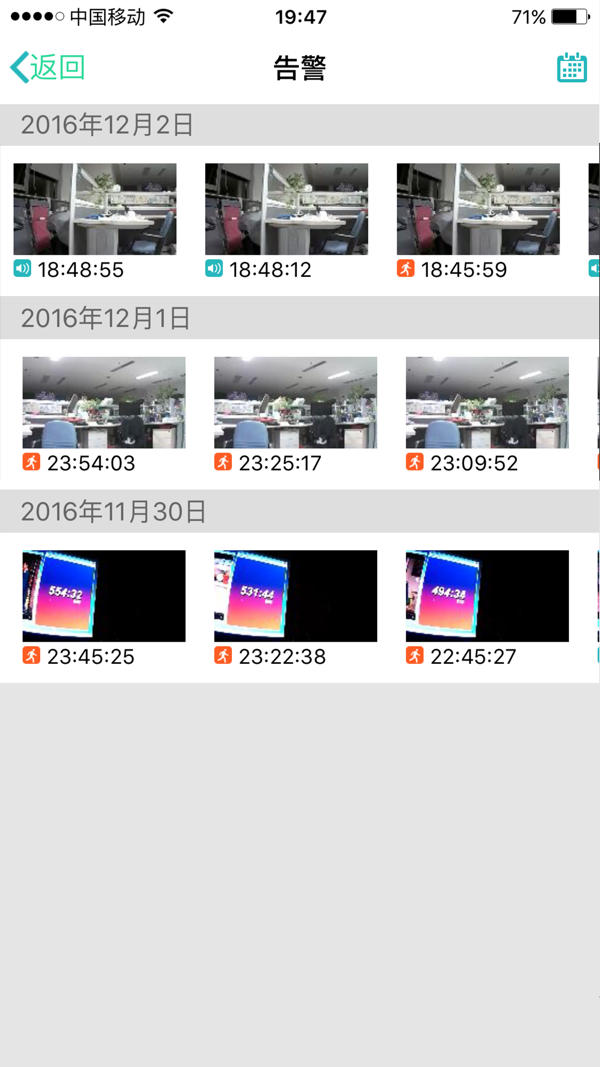Go back with the 返回 button
Image resolution: width=600 pixels, height=1067 pixels.
tap(48, 67)
